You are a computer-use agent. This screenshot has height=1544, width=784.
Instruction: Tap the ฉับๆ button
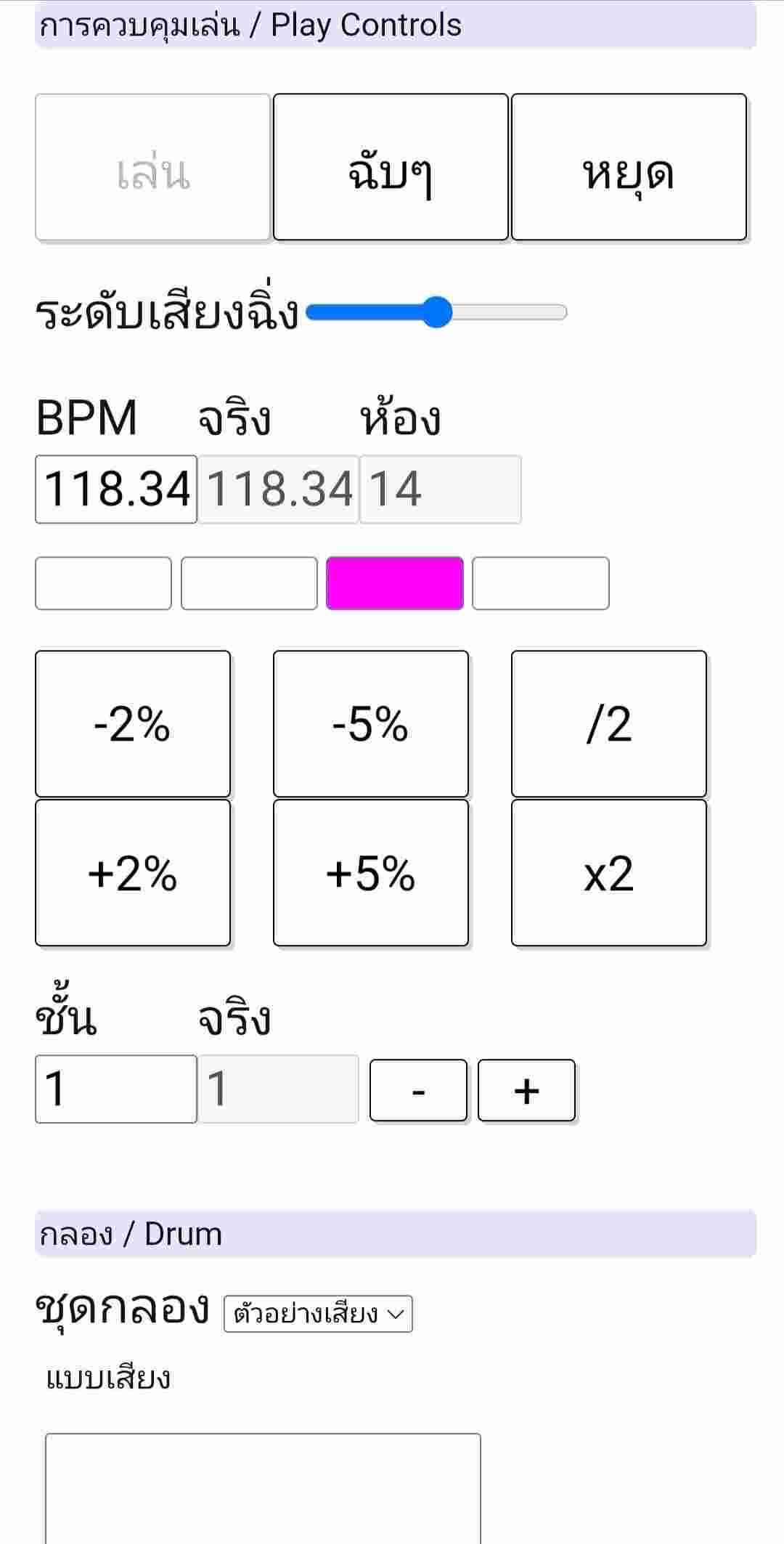(x=391, y=167)
